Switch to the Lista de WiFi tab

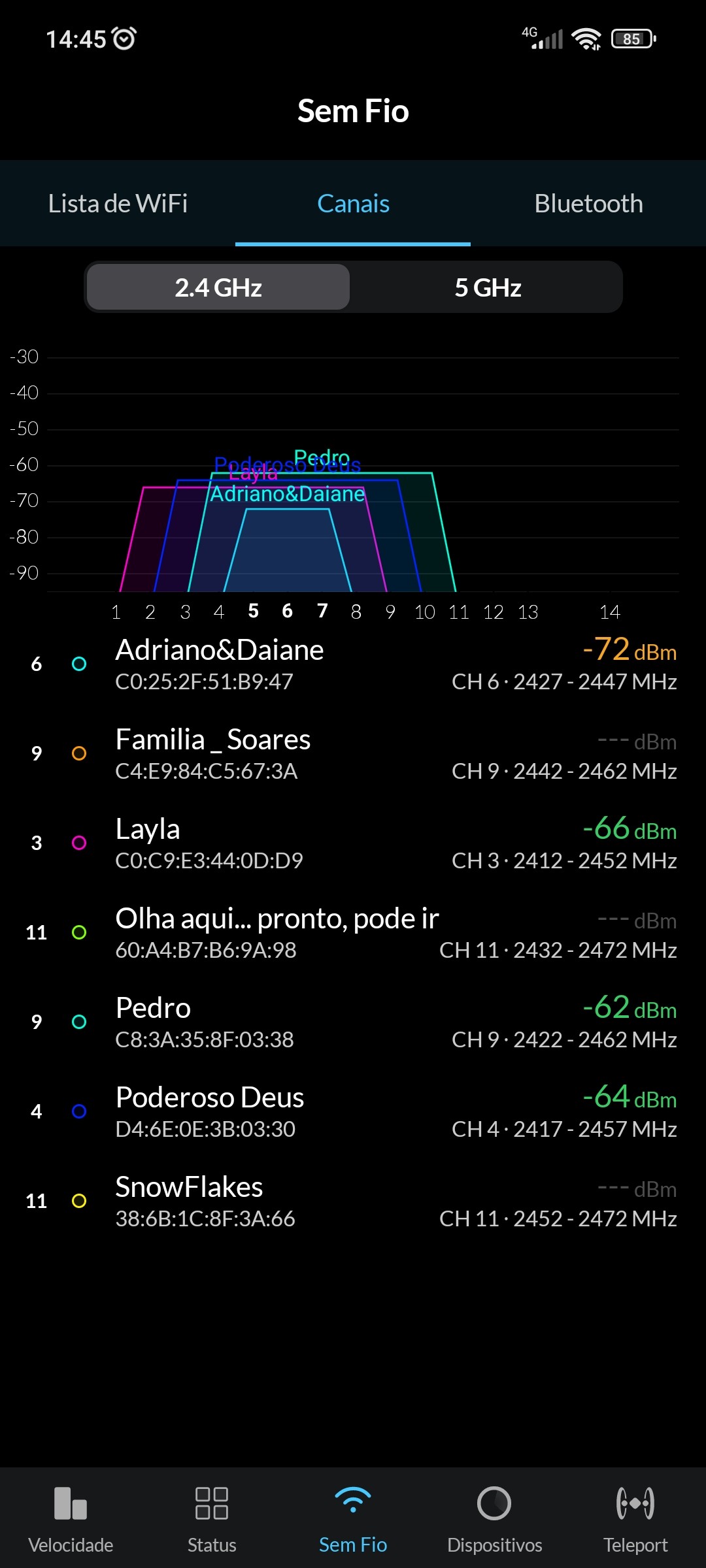118,204
